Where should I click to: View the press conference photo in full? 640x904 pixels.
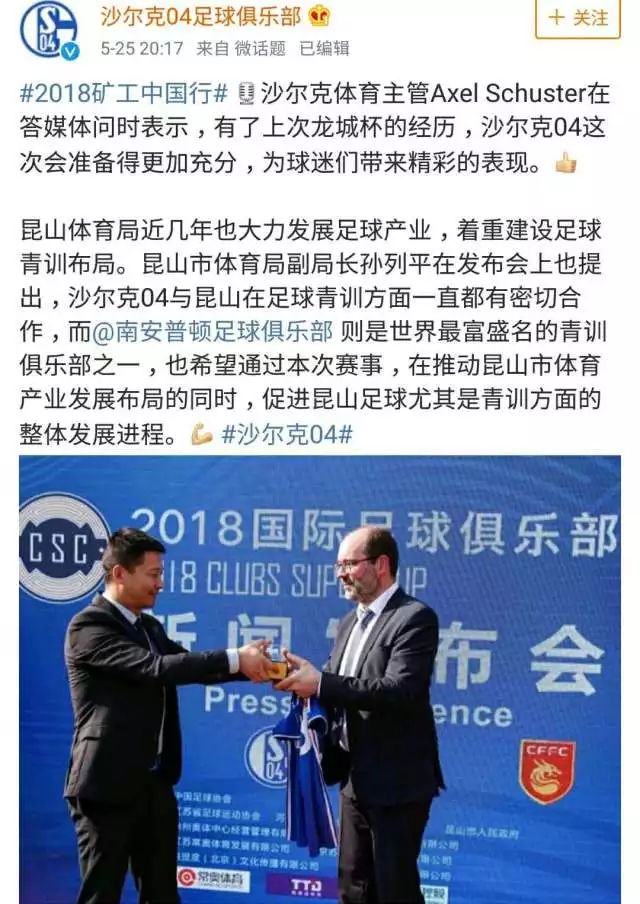click(319, 680)
